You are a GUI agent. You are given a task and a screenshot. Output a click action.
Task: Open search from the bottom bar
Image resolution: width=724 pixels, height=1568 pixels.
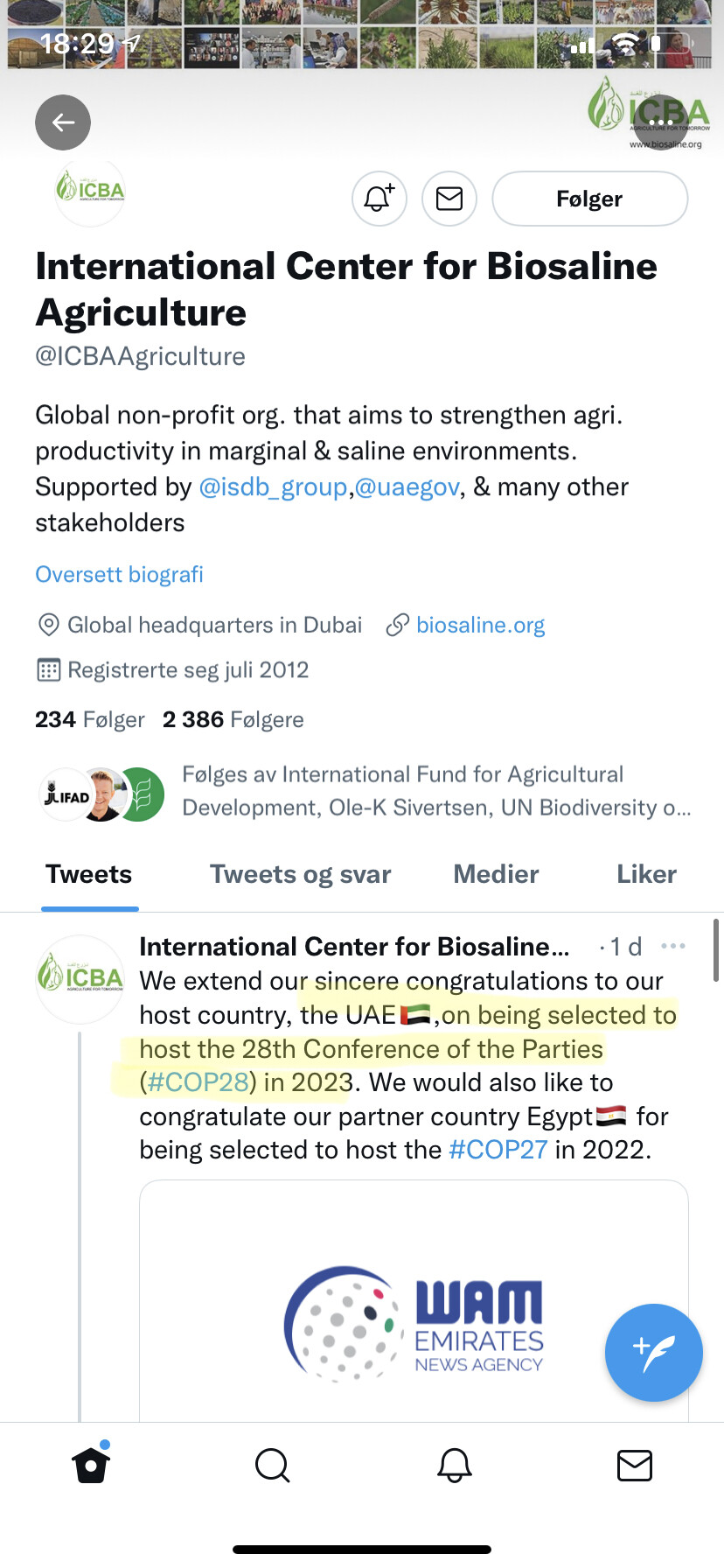point(272,1465)
